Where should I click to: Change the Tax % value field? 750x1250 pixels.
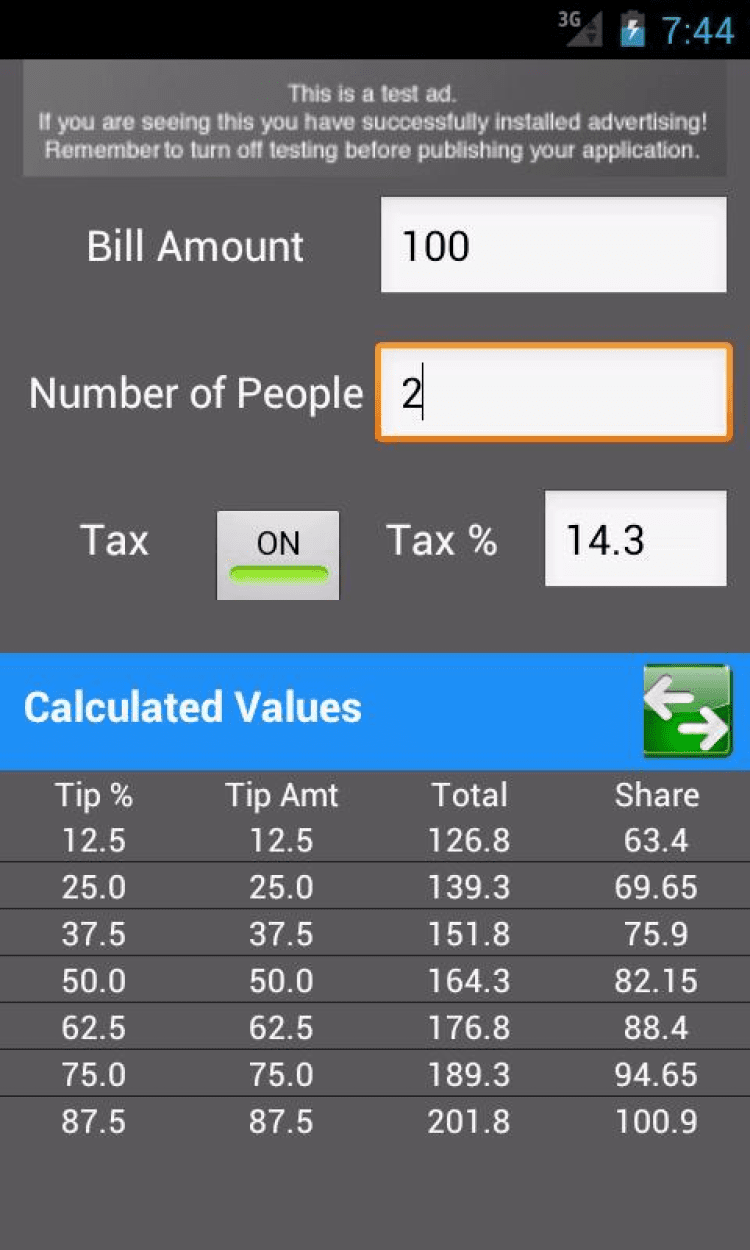[635, 539]
